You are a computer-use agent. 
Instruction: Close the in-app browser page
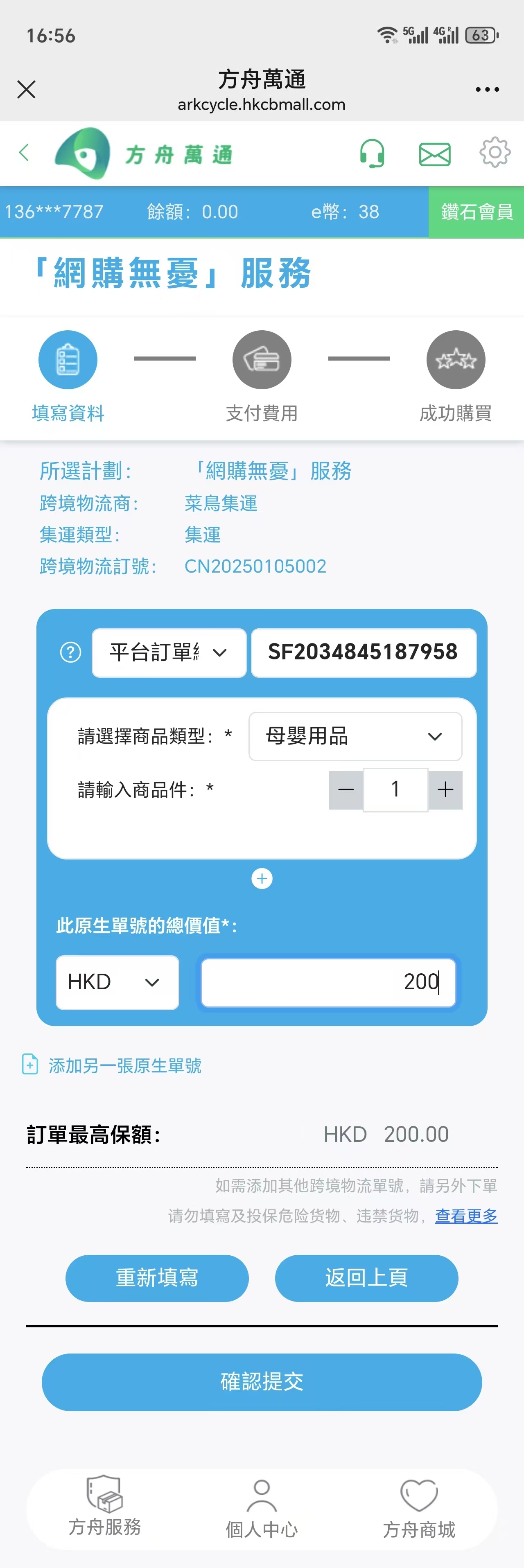(26, 90)
